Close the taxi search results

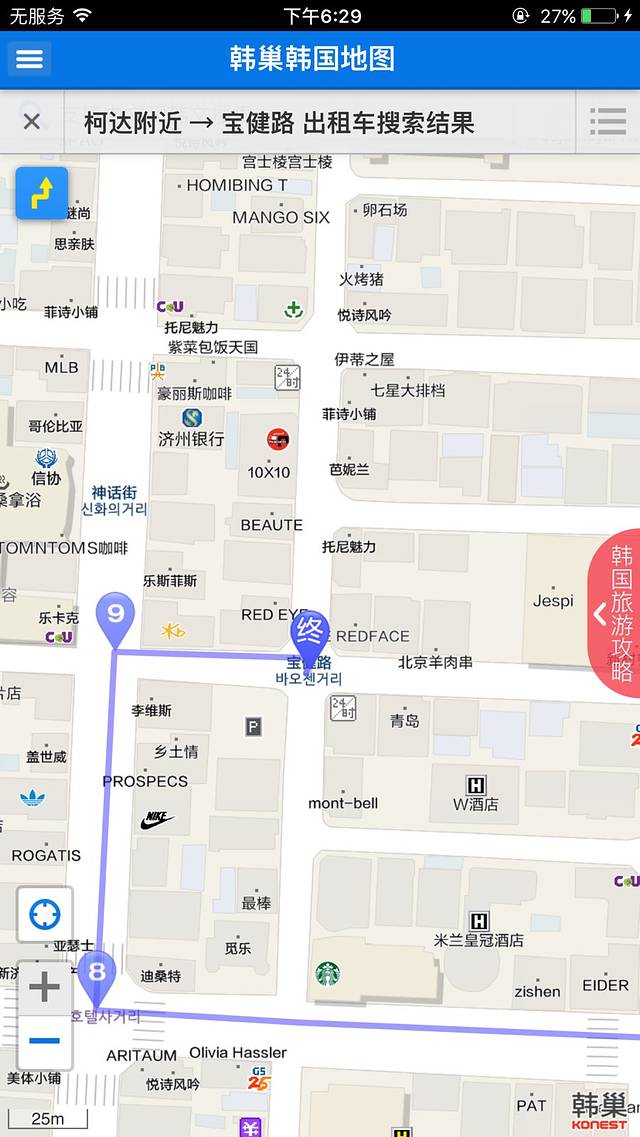(x=32, y=122)
